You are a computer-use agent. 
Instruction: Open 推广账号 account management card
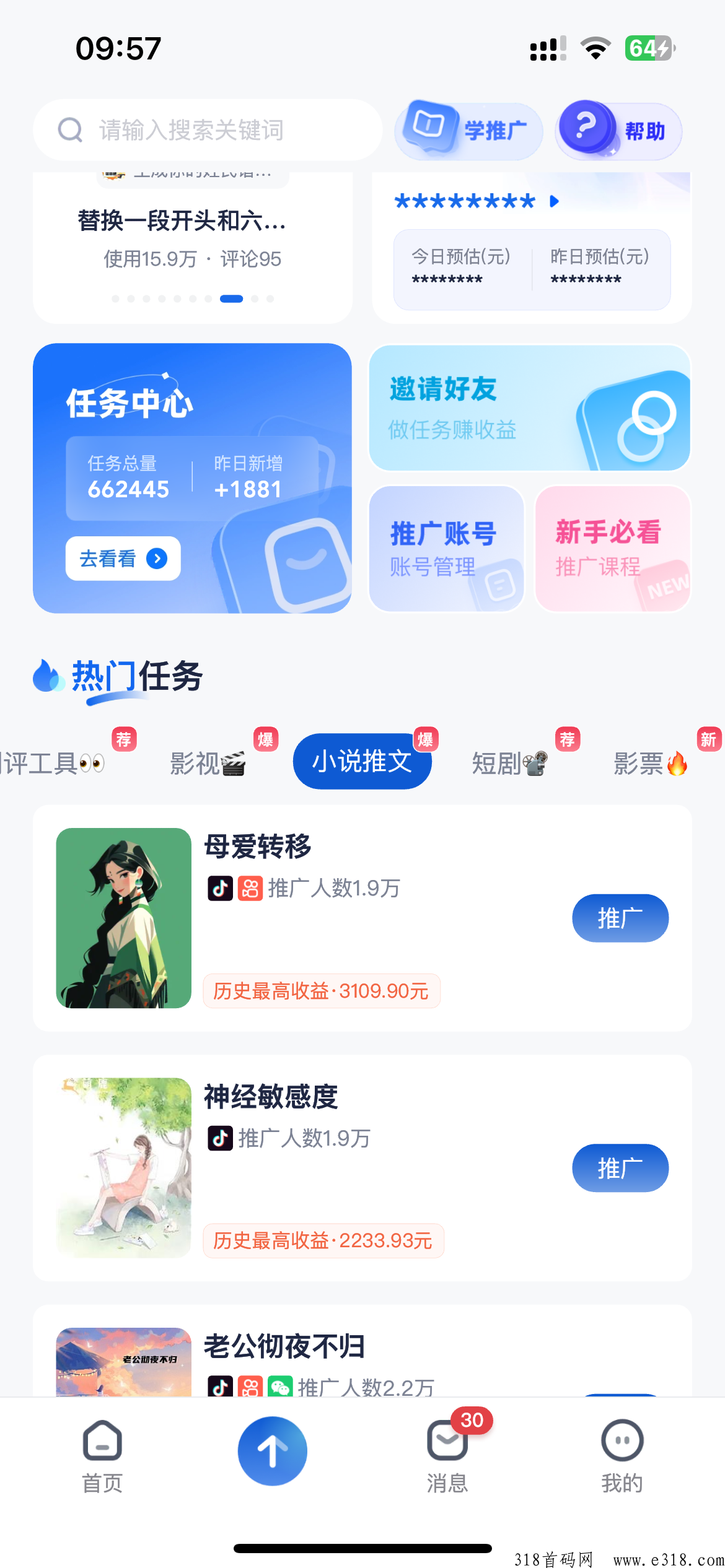click(x=446, y=549)
